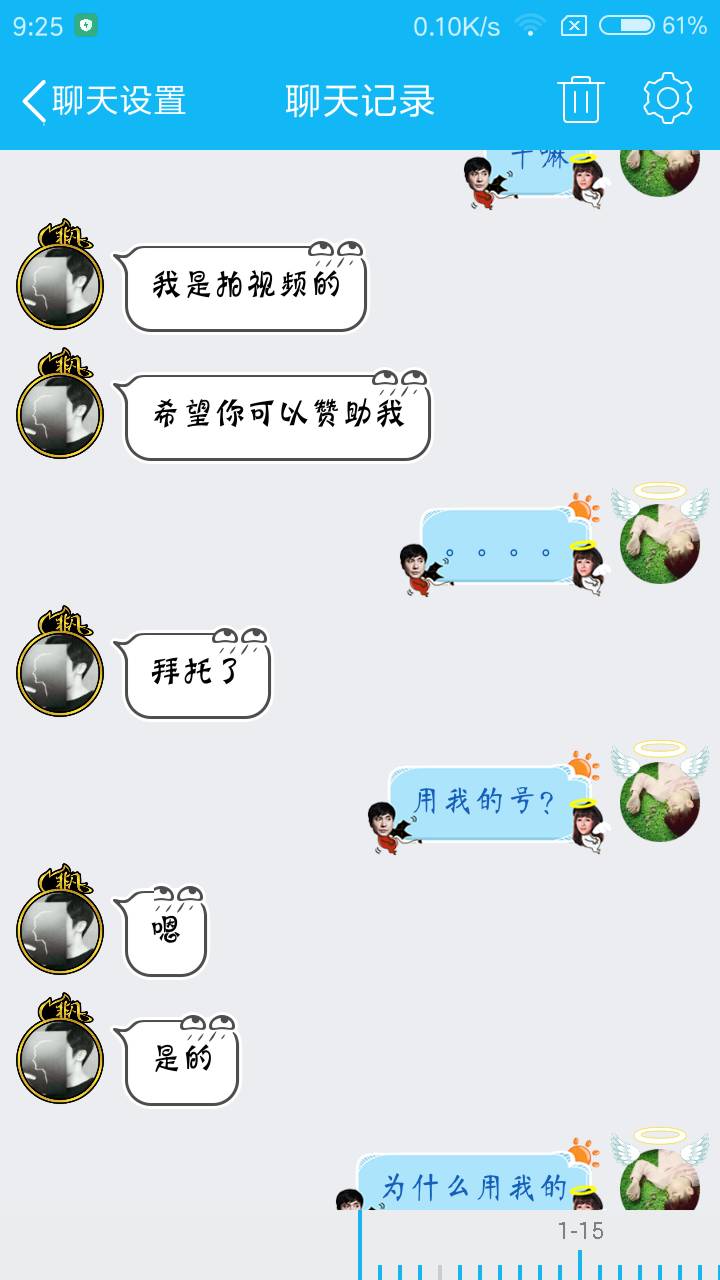
Task: Tap the trash icon to delete chat records
Action: point(580,100)
